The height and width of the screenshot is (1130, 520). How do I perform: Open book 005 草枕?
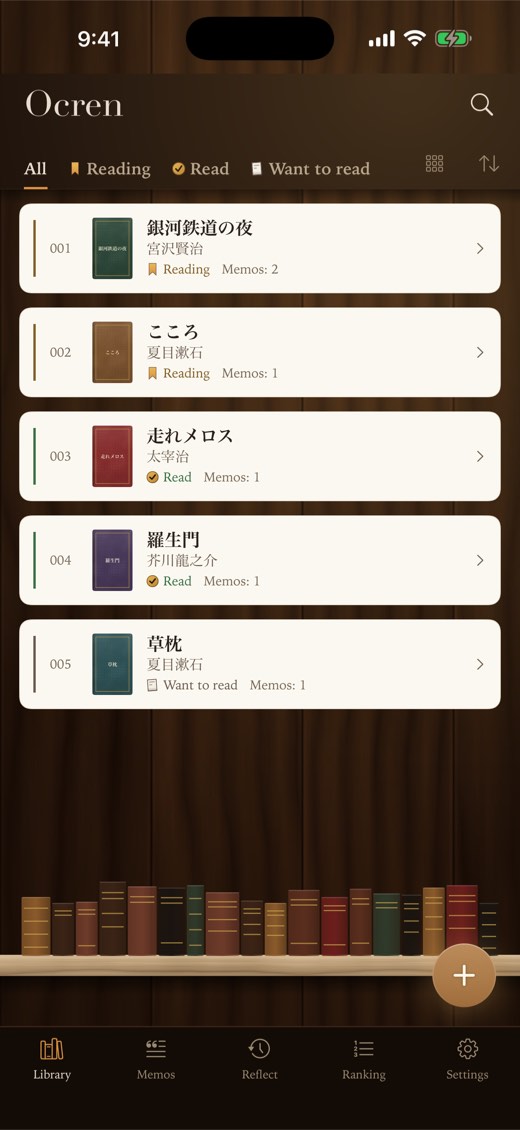click(260, 664)
